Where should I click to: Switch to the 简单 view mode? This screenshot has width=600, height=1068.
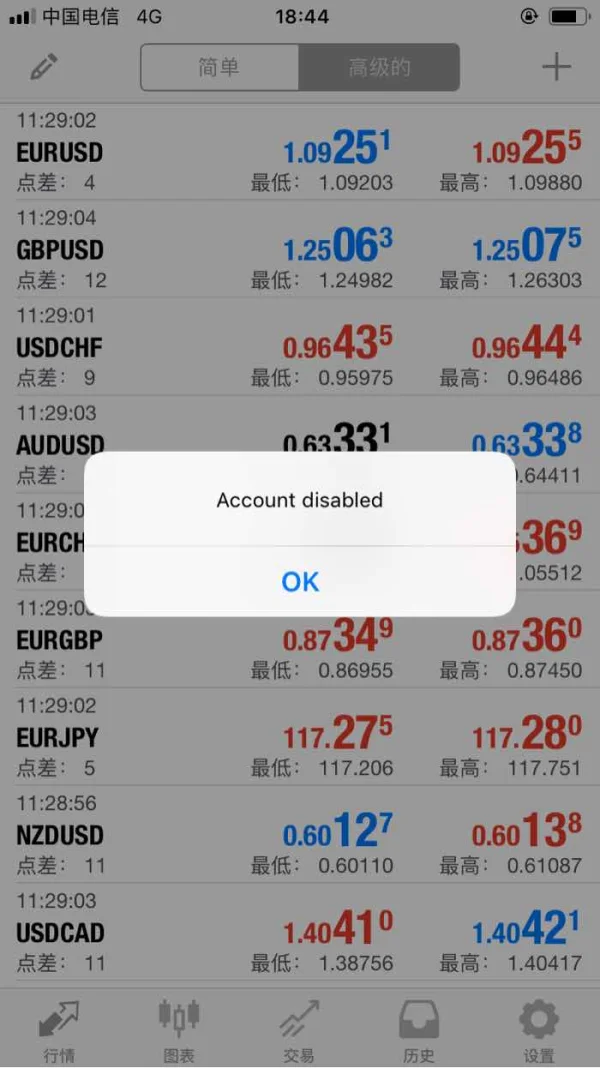(x=219, y=68)
